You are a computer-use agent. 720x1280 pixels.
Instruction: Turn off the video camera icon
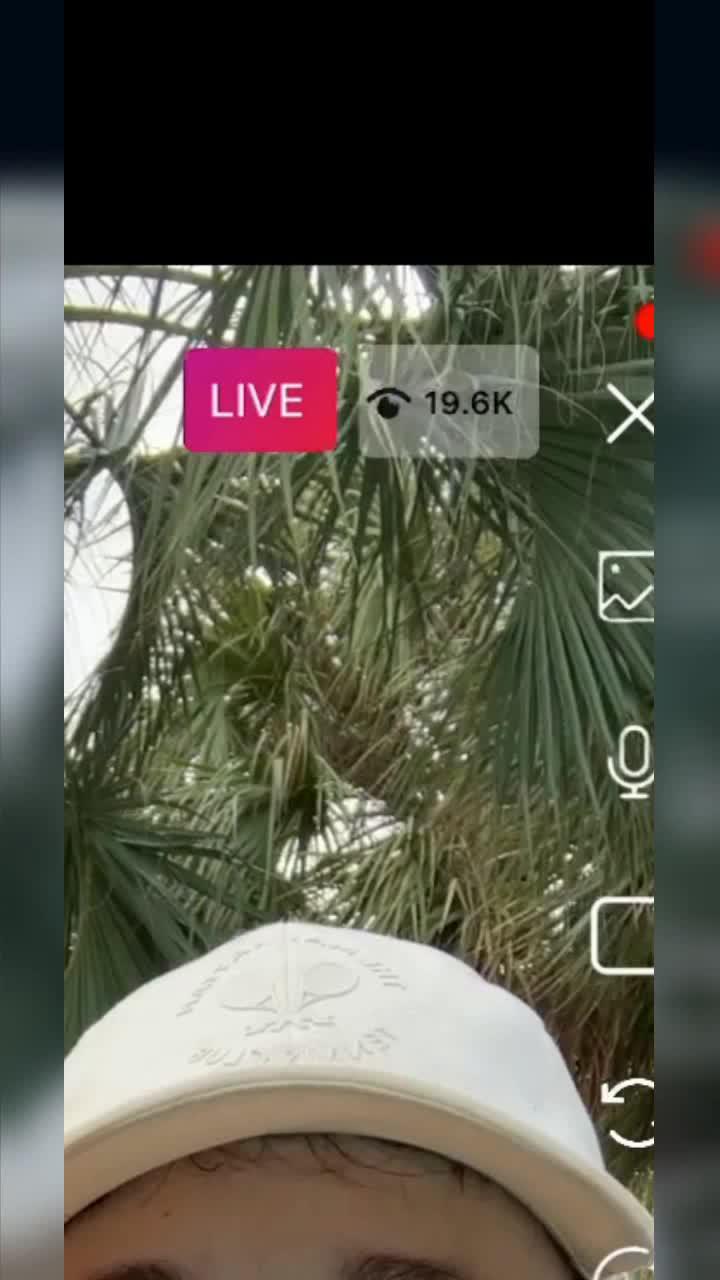(624, 936)
